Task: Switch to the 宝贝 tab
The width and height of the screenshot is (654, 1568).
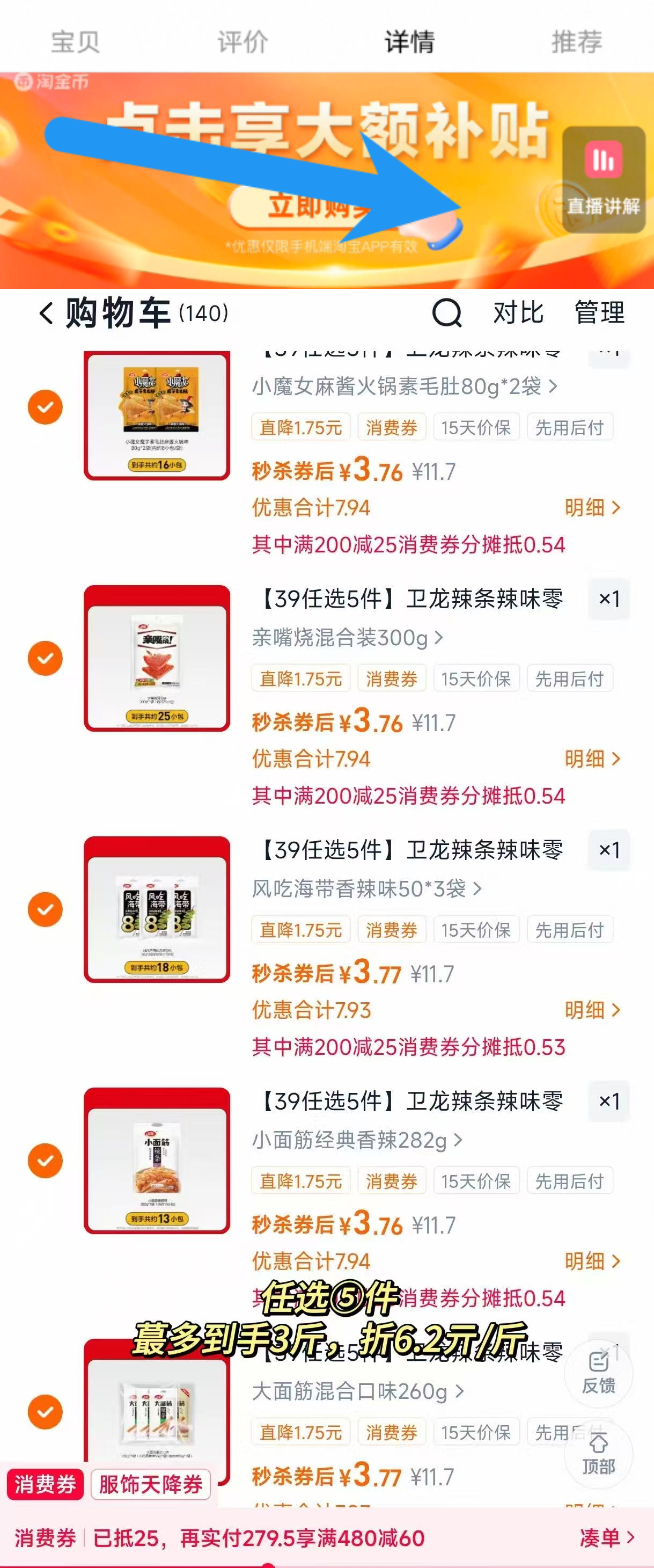Action: pos(75,41)
